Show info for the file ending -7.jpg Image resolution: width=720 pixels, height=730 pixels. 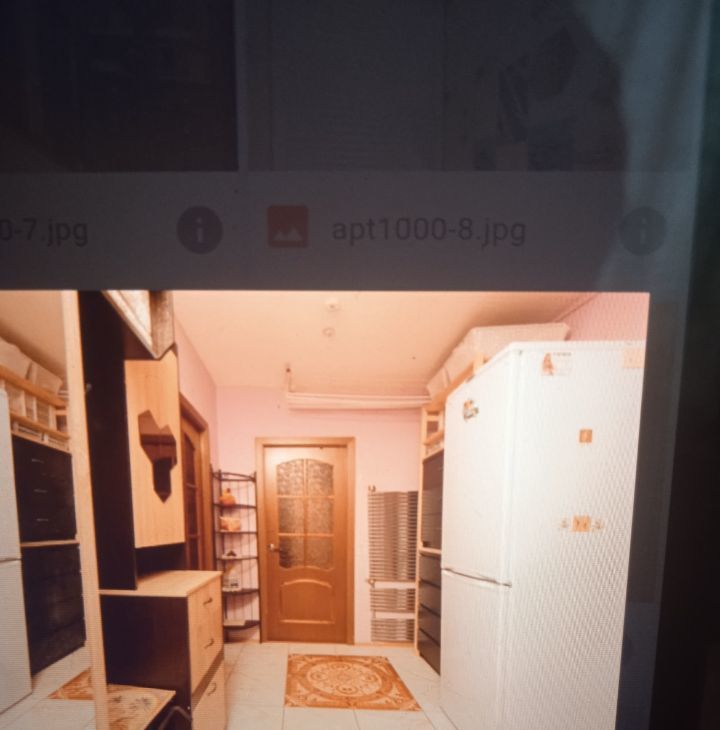click(199, 231)
